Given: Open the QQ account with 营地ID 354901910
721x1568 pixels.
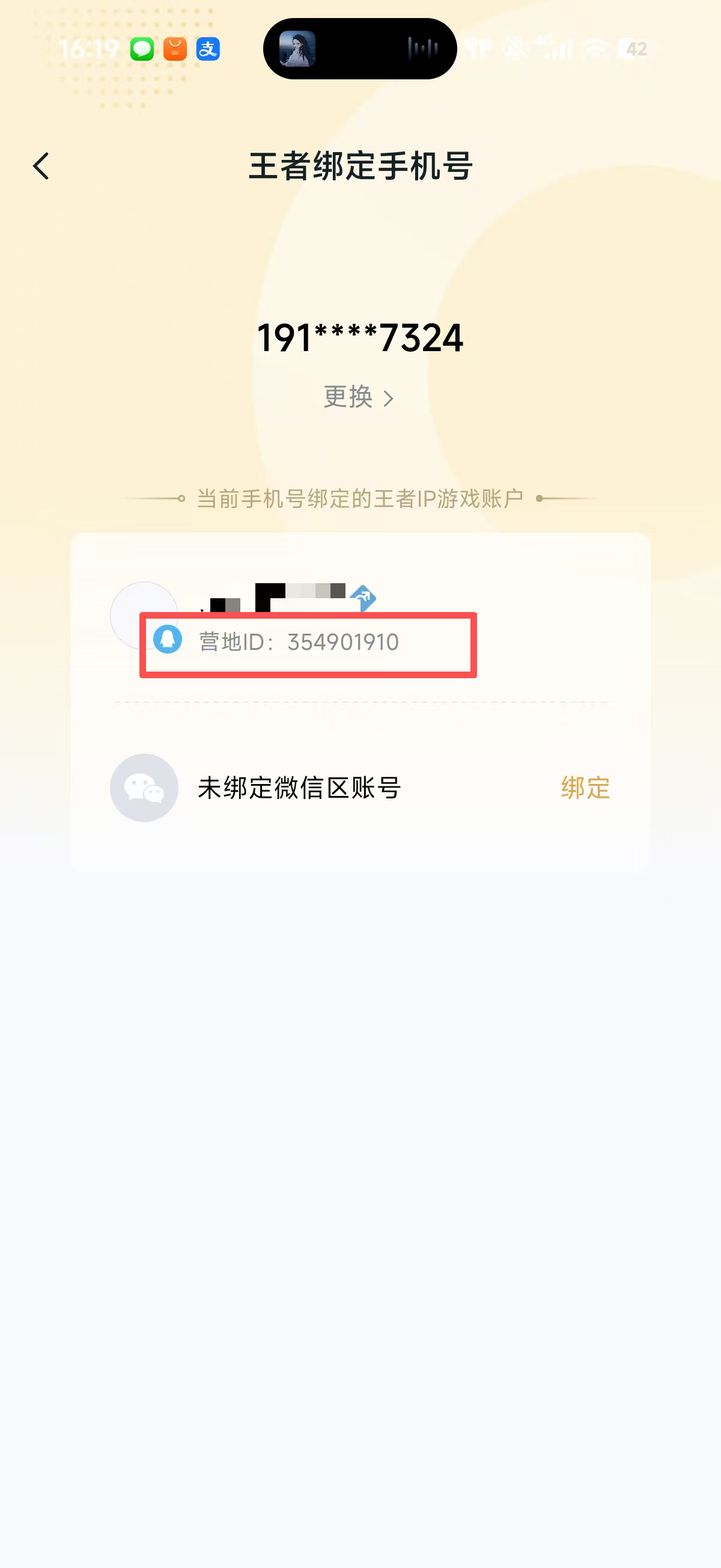Looking at the screenshot, I should (x=360, y=617).
